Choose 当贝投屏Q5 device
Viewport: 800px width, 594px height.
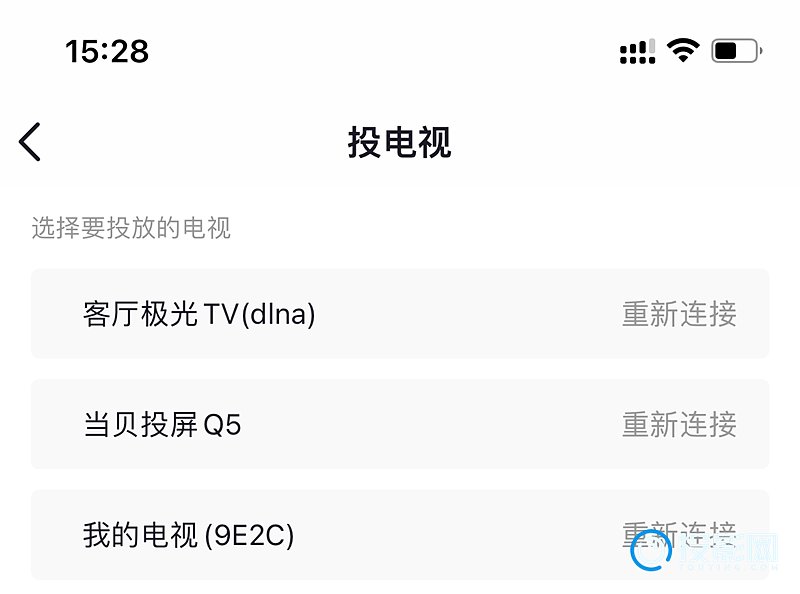point(162,425)
